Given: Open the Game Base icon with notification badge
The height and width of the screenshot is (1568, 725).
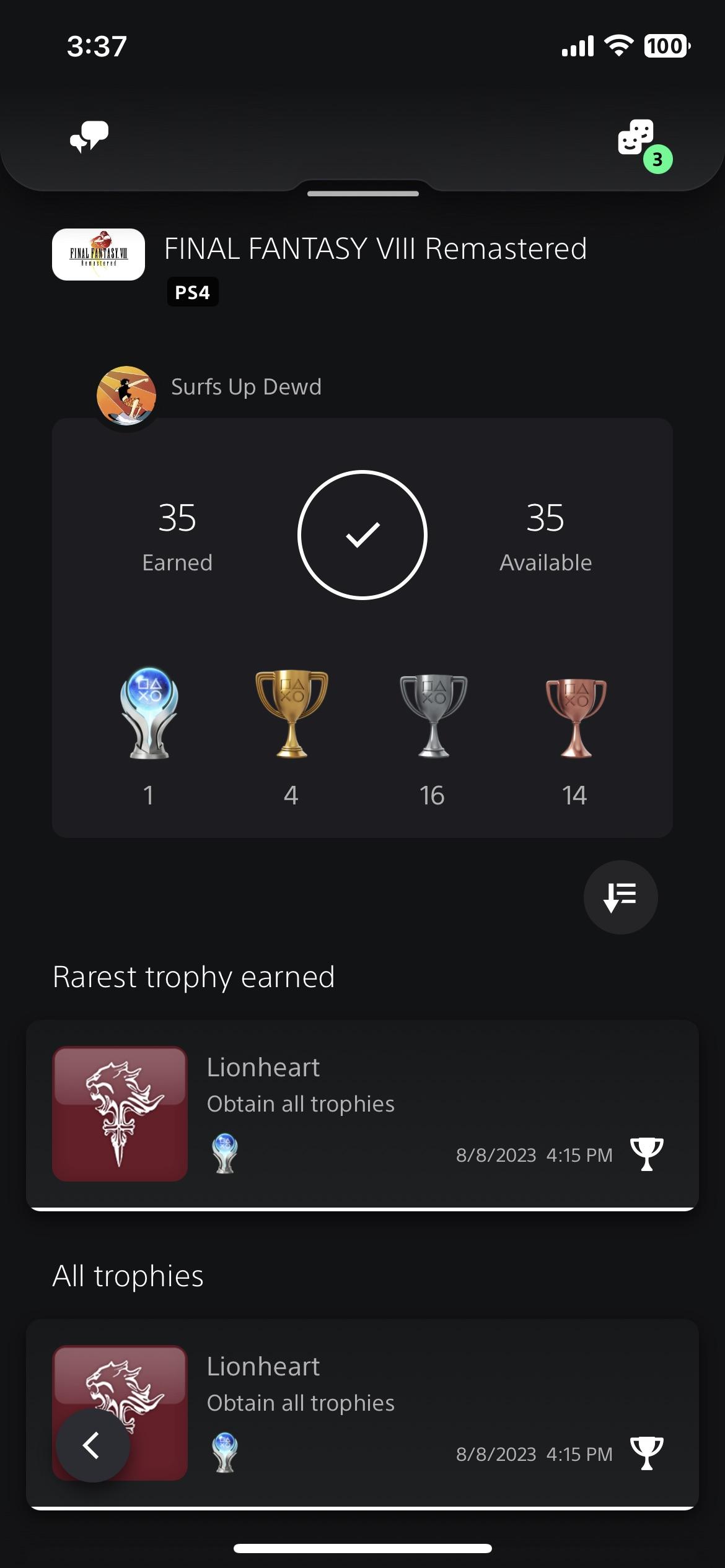Looking at the screenshot, I should point(636,137).
